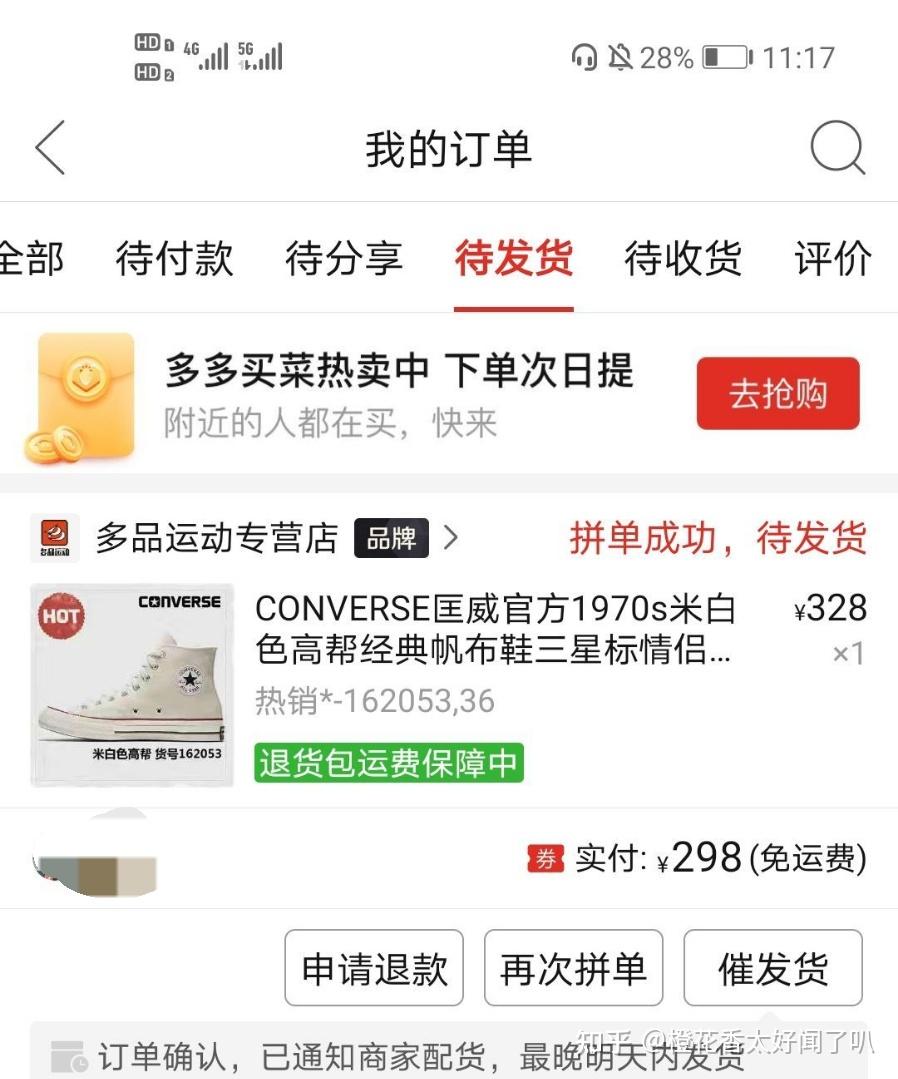This screenshot has width=898, height=1079.
Task: Switch to the 全部 orders tab
Action: pyautogui.click(x=30, y=259)
